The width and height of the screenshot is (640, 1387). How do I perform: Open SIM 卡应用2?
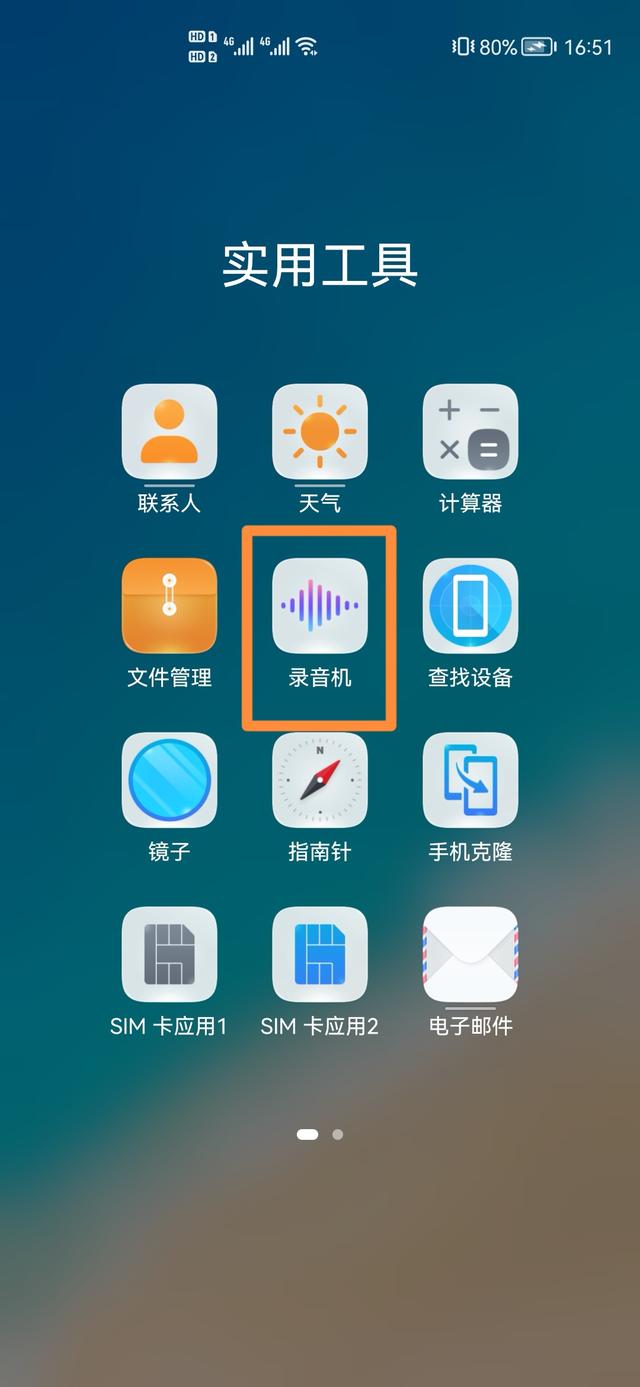pyautogui.click(x=320, y=954)
